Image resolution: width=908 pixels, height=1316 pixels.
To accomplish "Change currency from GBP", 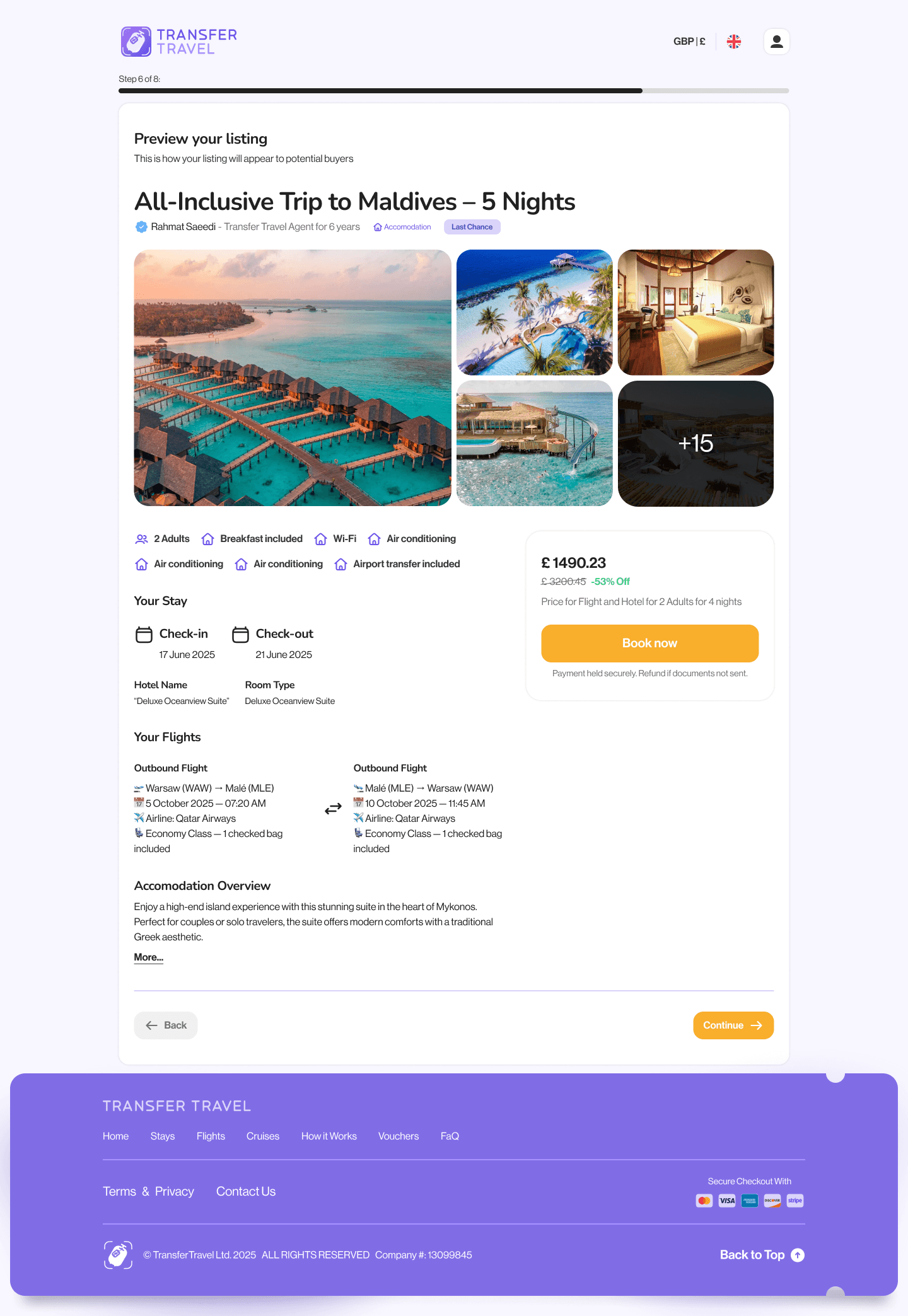I will click(x=689, y=42).
